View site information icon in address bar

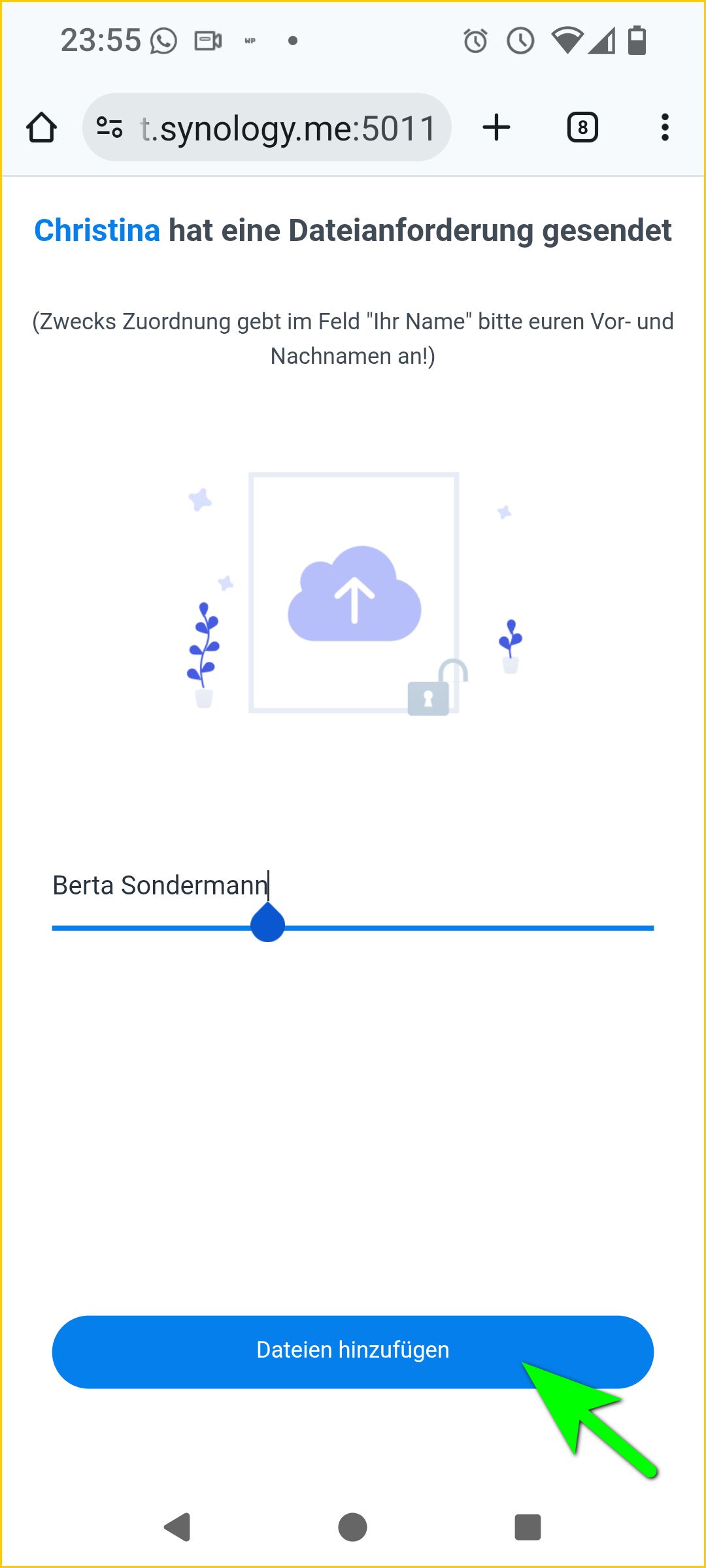[109, 127]
